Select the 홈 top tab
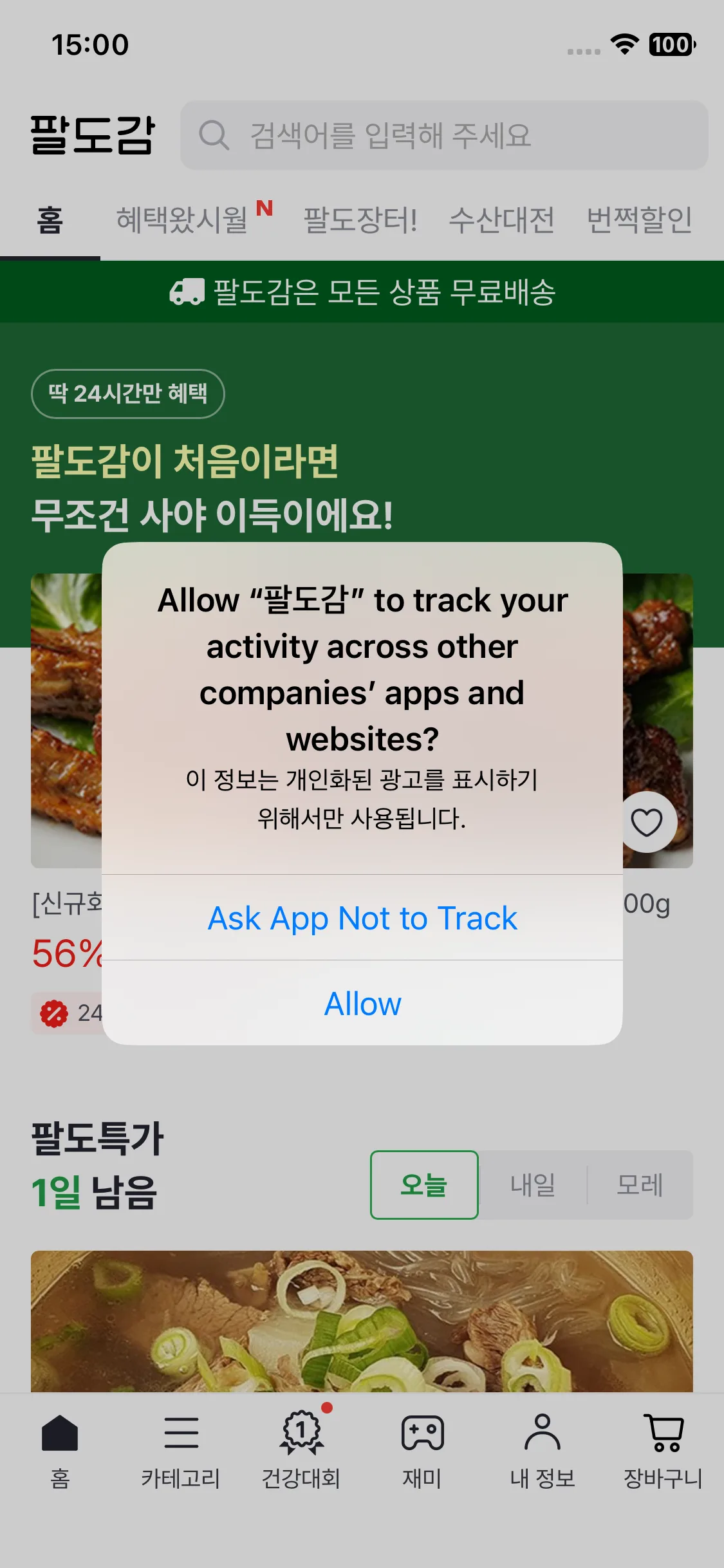The image size is (724, 1568). point(50,220)
